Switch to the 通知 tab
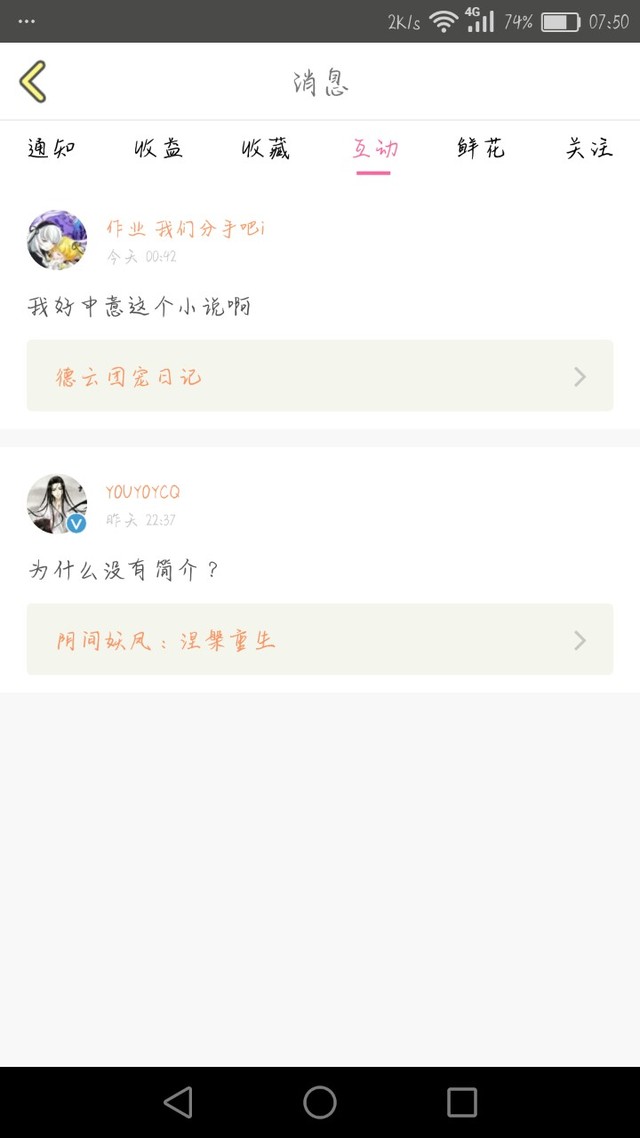Screen dimensions: 640x1138 (x=51, y=150)
